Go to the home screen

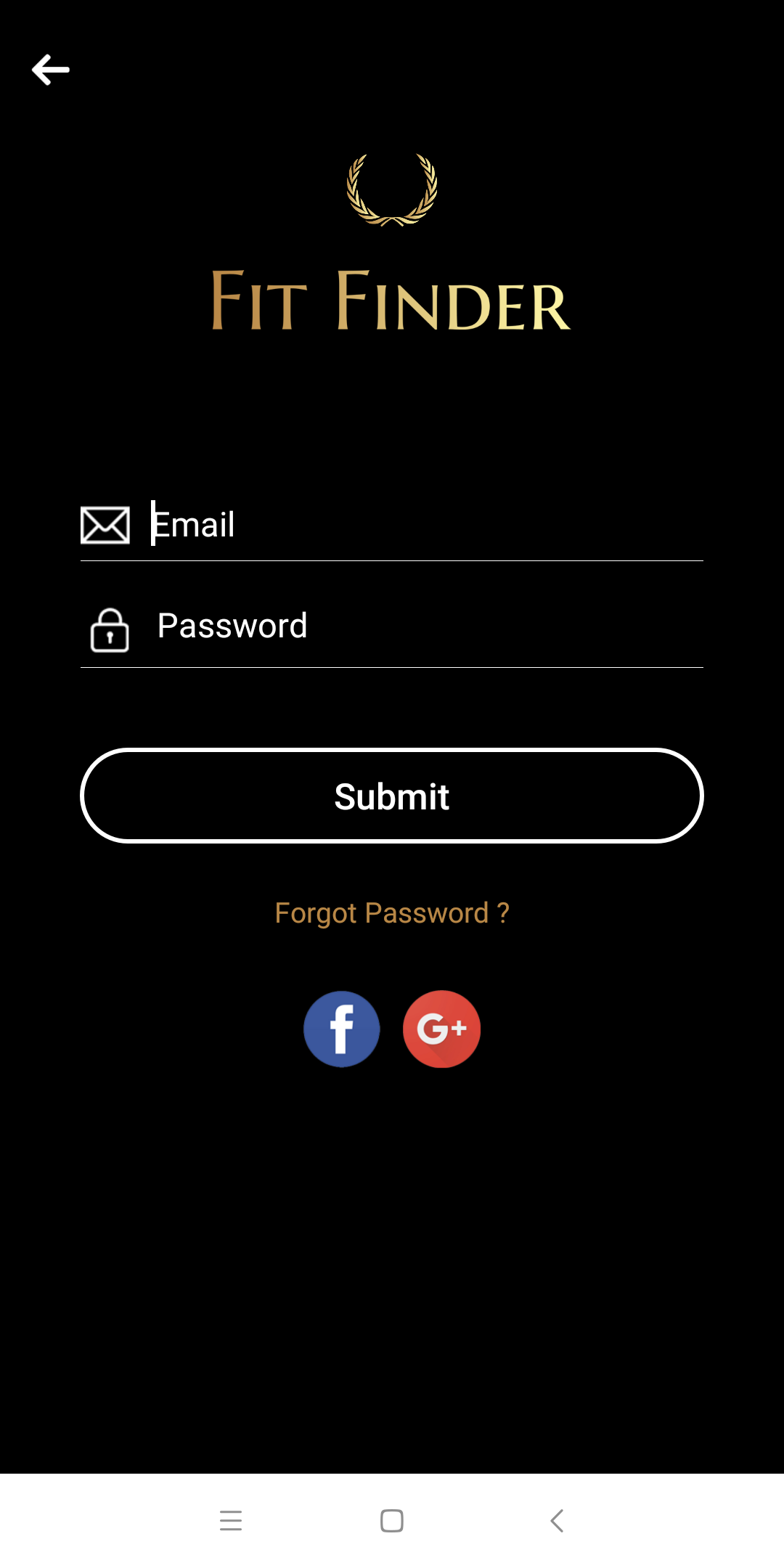point(392,1520)
